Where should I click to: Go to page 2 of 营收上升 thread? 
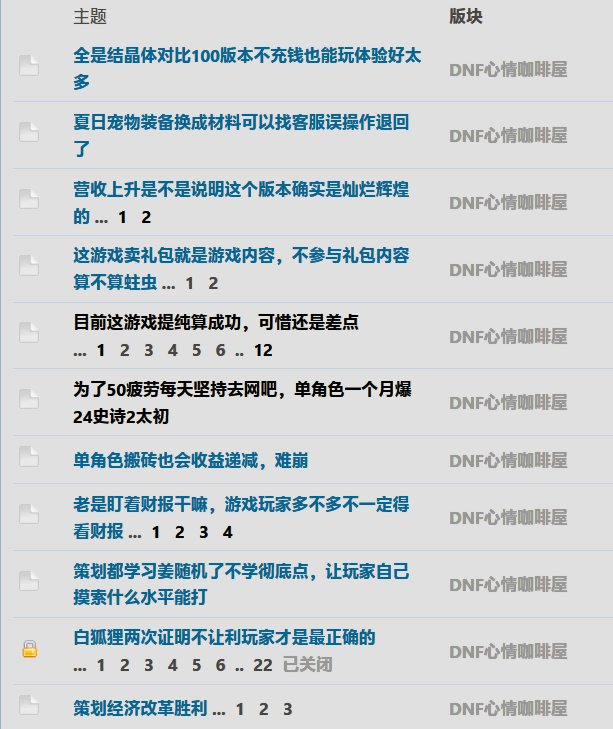[146, 217]
